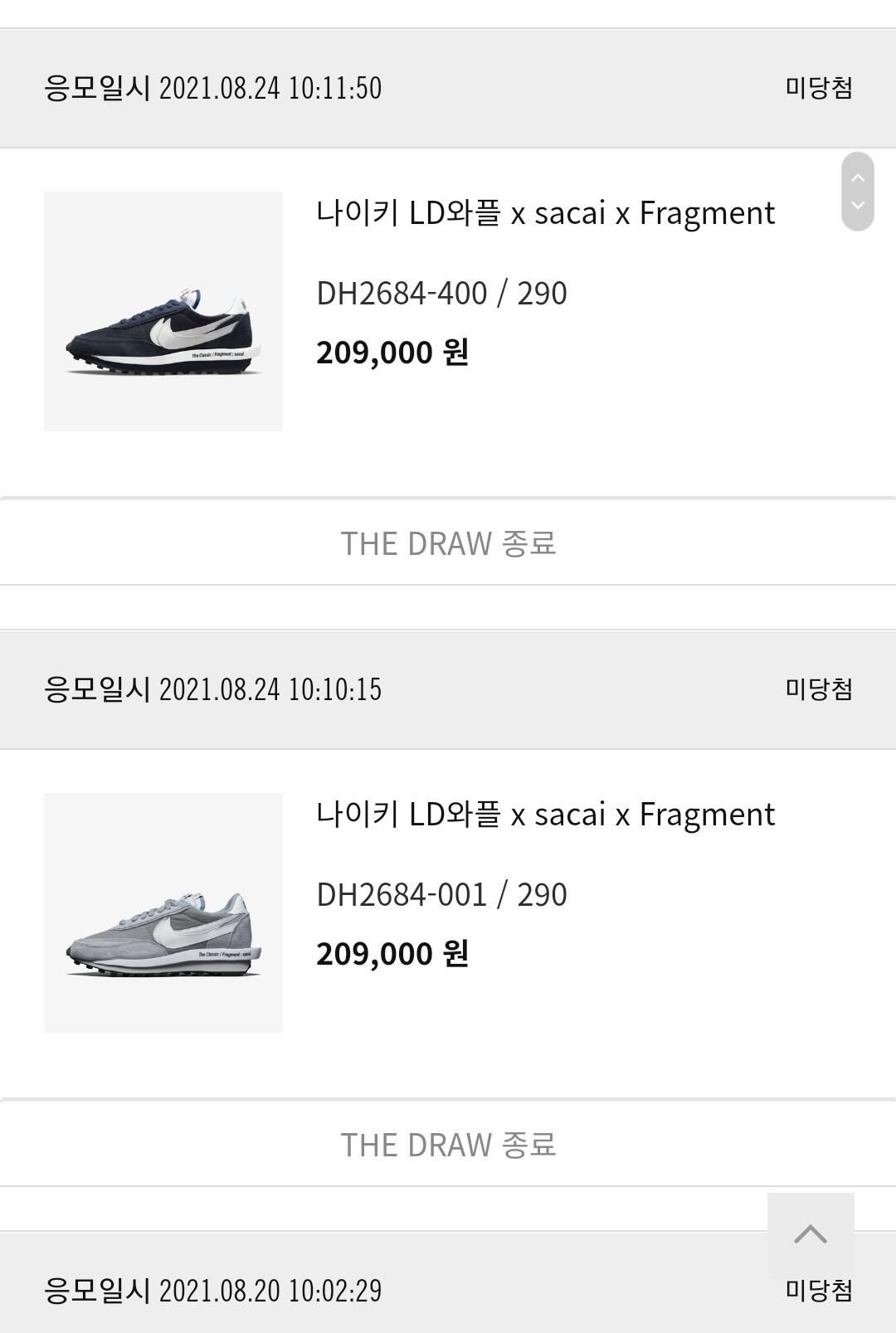Image resolution: width=896 pixels, height=1333 pixels.
Task: Open the grey DH2684-001 sneaker image
Action: point(163,912)
